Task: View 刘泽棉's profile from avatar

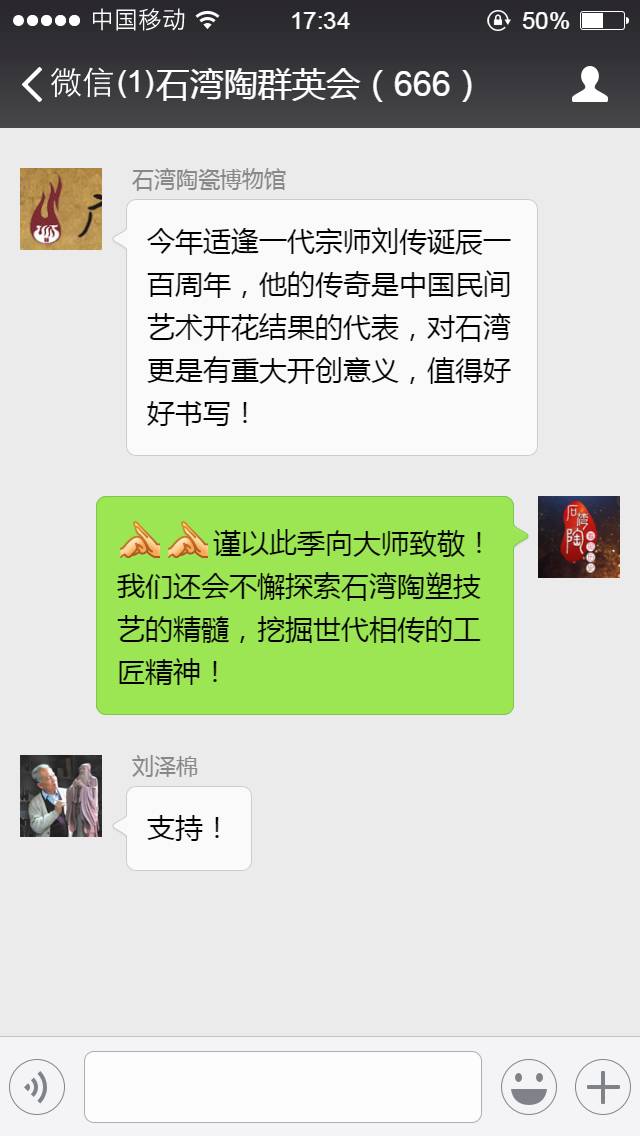Action: tap(61, 795)
